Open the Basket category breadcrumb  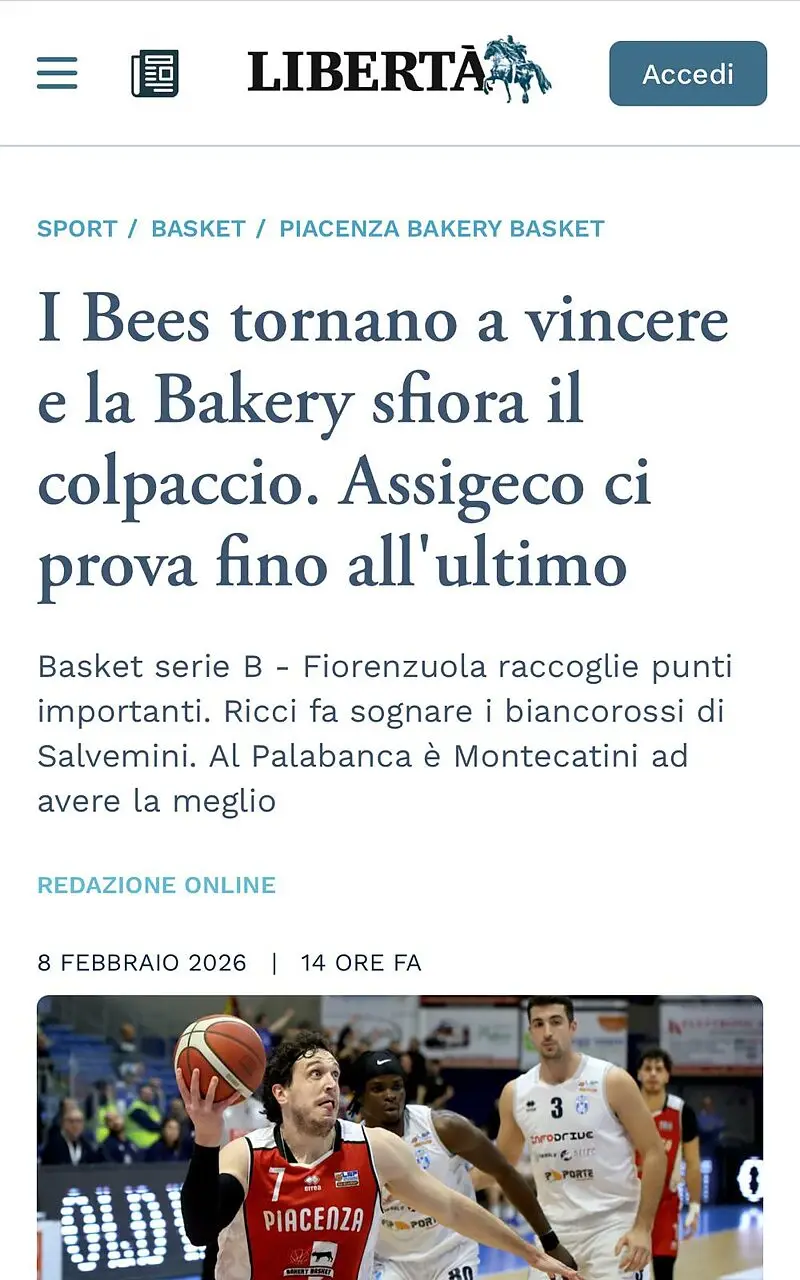click(x=198, y=228)
